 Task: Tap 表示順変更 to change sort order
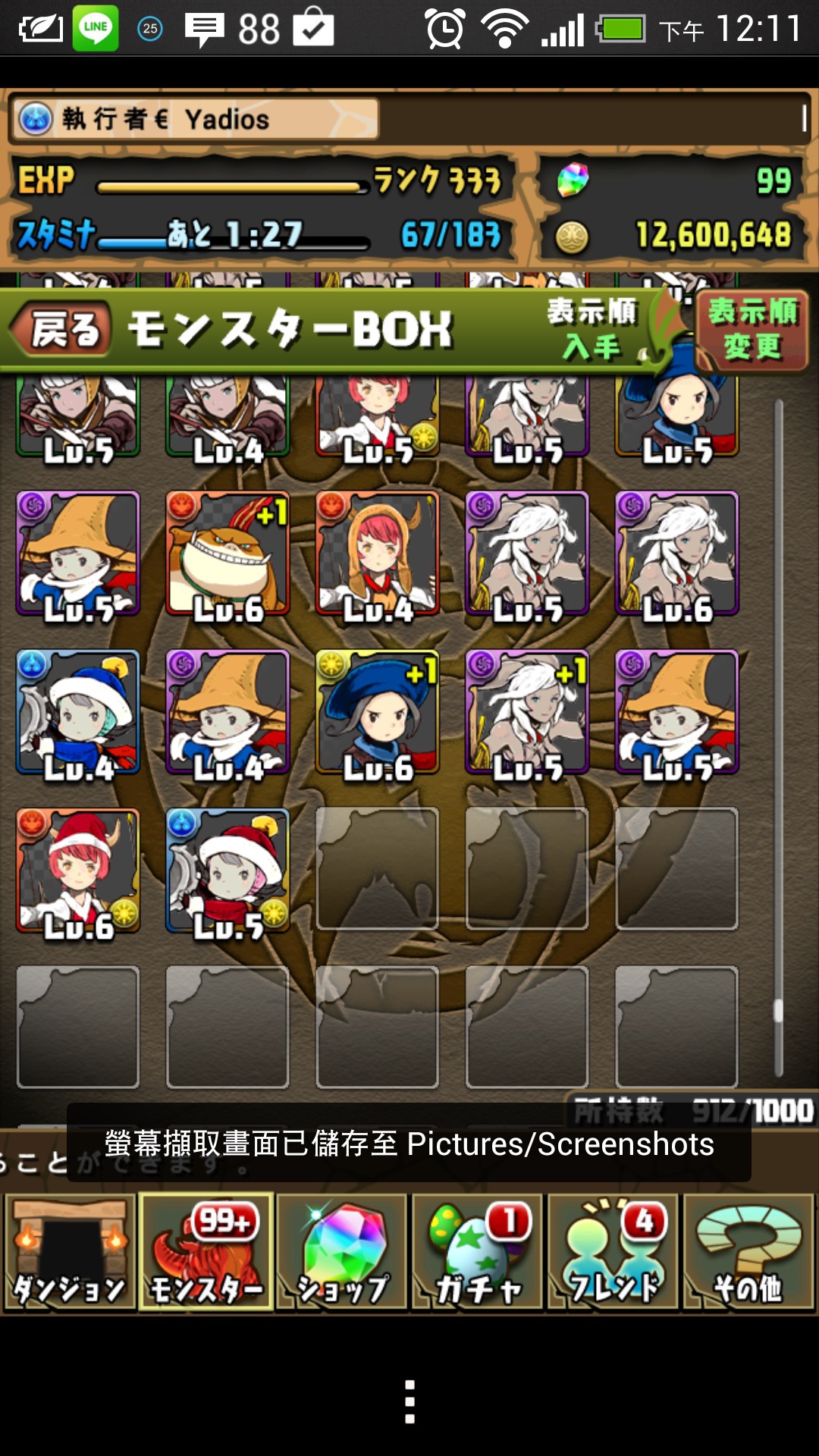[x=752, y=330]
